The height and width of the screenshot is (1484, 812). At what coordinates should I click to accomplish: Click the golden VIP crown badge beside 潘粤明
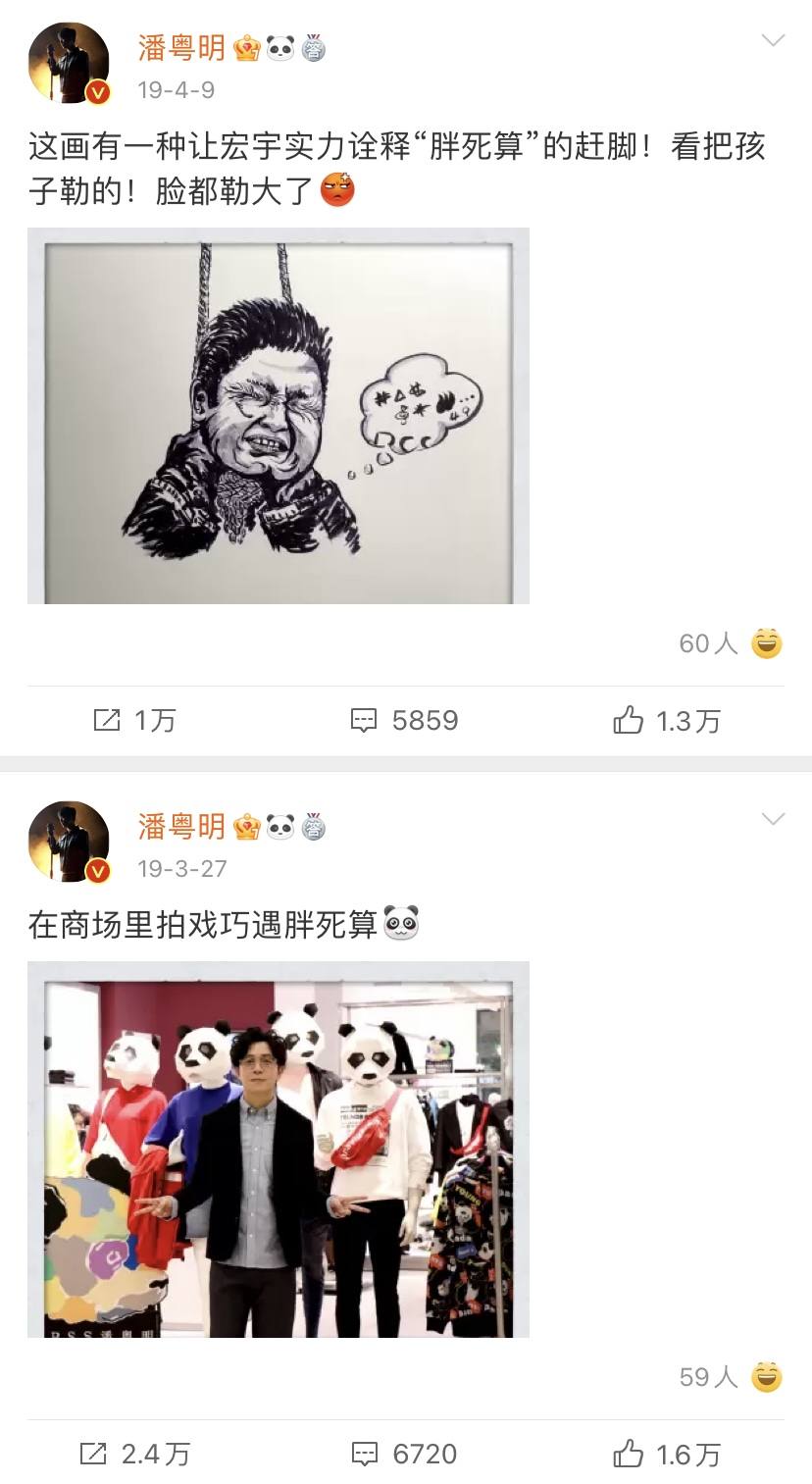pos(243,46)
